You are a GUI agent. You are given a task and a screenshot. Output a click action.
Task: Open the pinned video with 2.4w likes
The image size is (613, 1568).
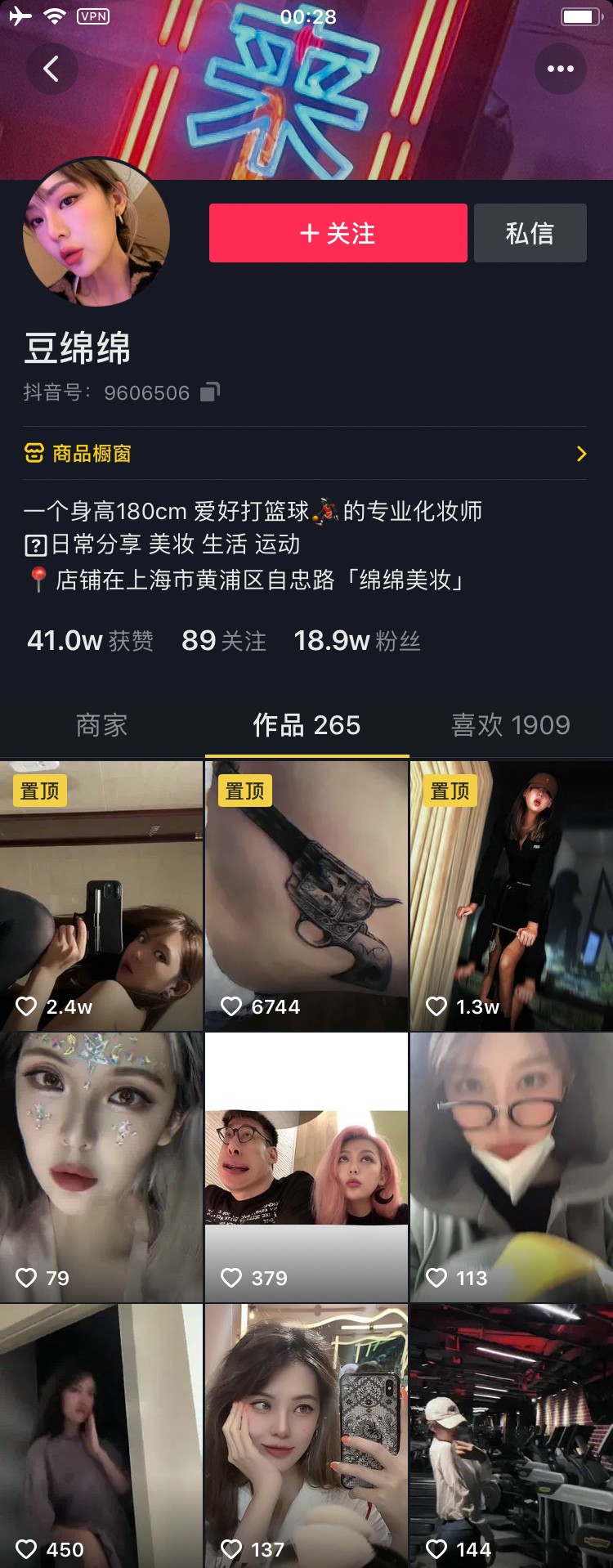point(101,895)
